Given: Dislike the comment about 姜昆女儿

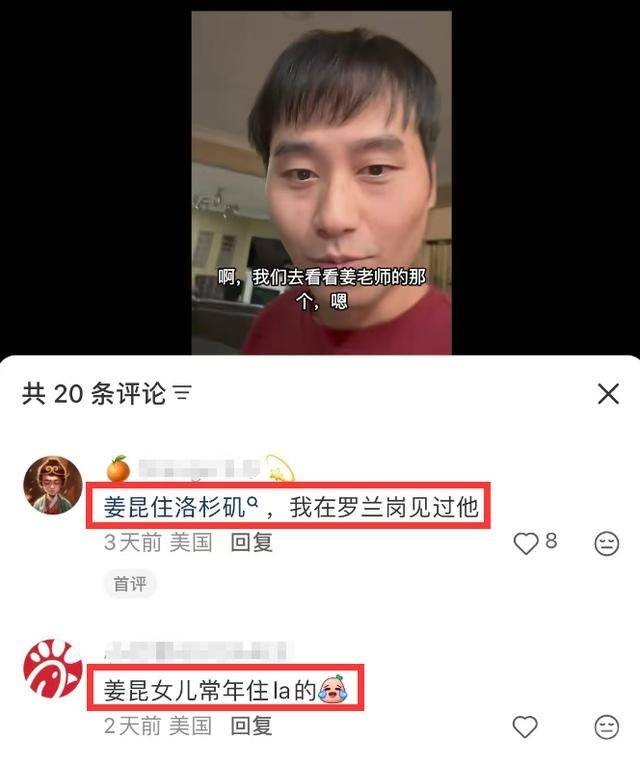Looking at the screenshot, I should pyautogui.click(x=606, y=727).
